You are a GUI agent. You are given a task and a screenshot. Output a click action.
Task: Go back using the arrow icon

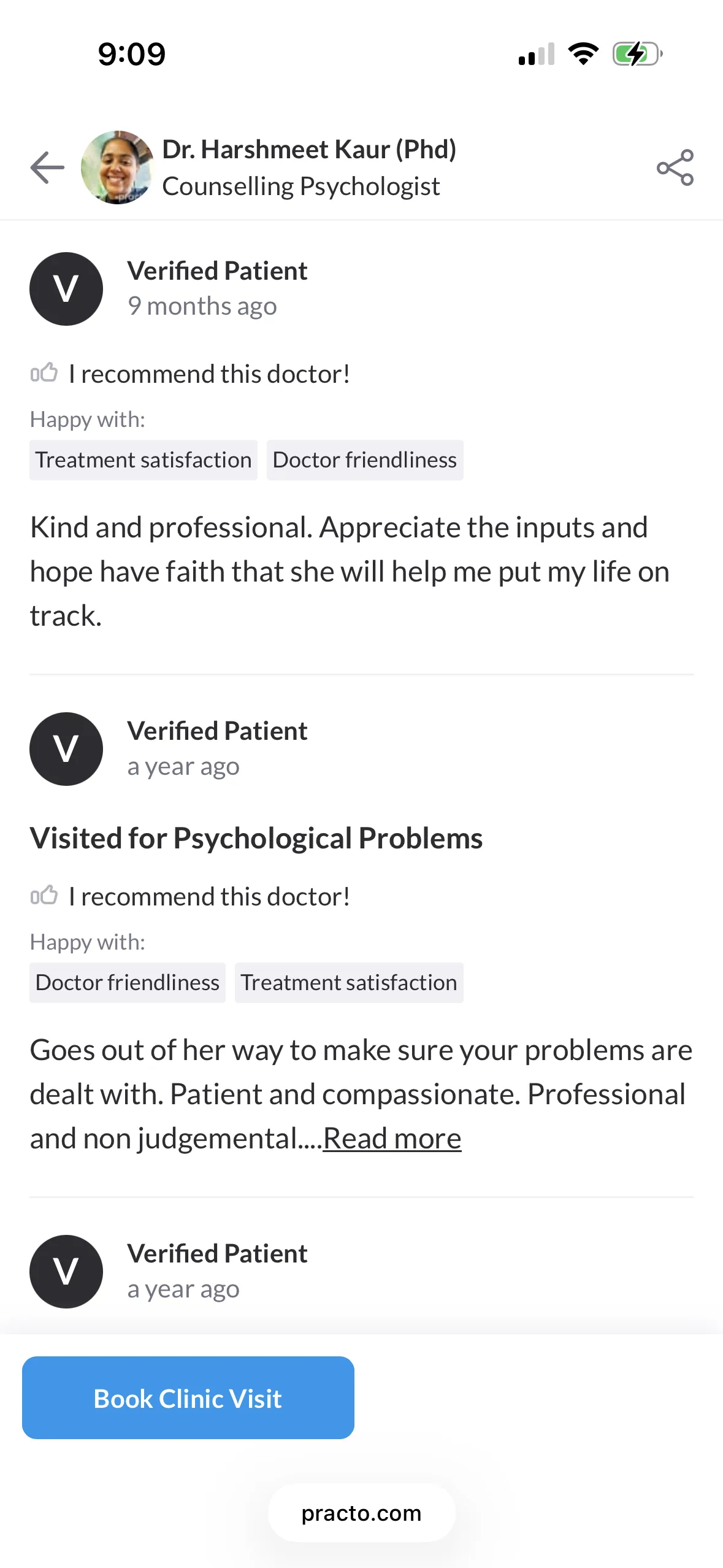[x=47, y=167]
